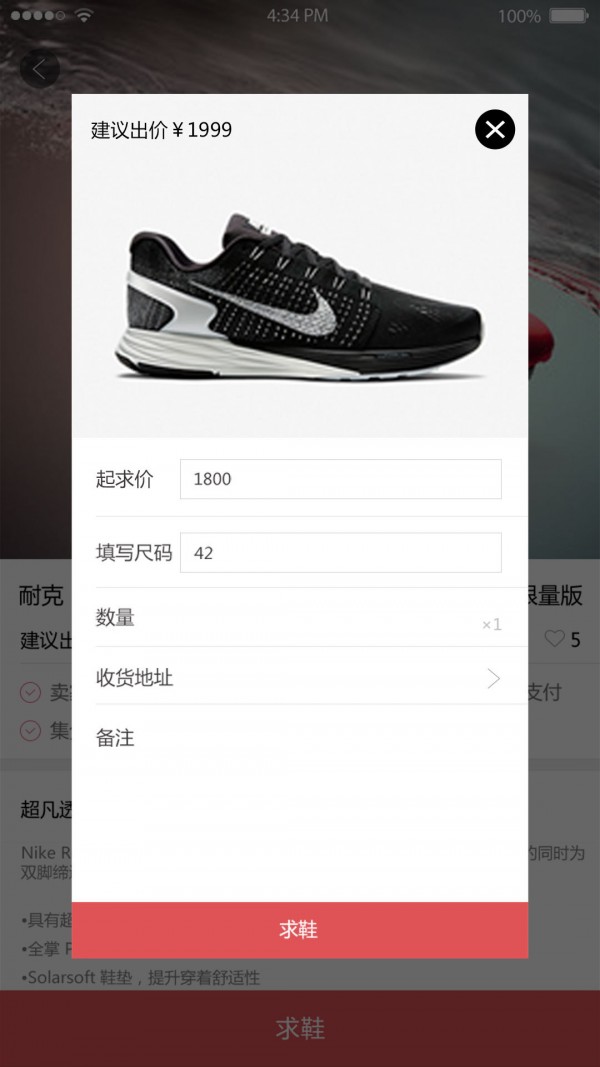Image resolution: width=600 pixels, height=1067 pixels.
Task: Close the 求鞋 dialog
Action: [494, 130]
